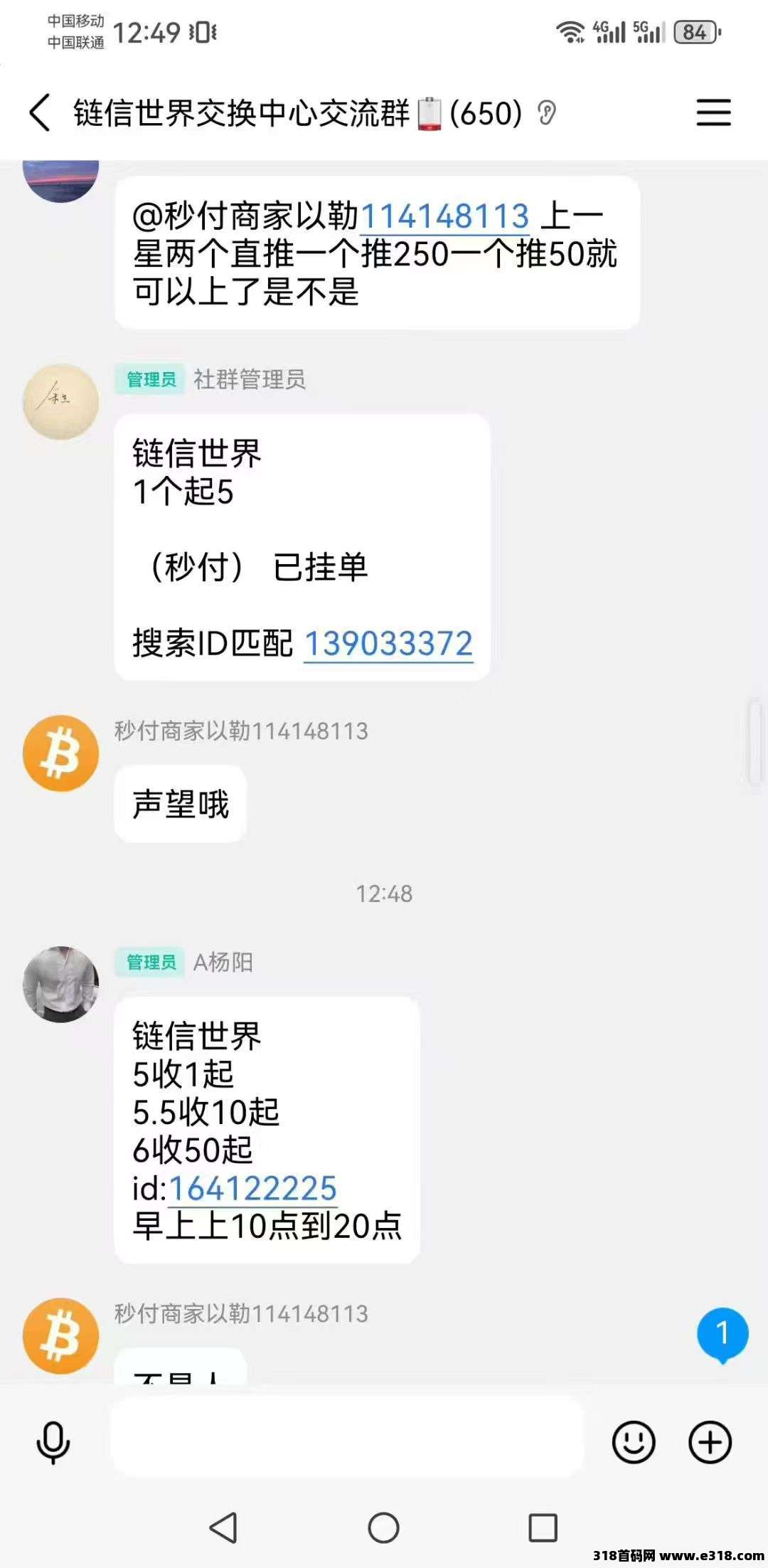This screenshot has width=768, height=1568.
Task: Open 社群管理员's avatar profile
Action: tap(61, 402)
